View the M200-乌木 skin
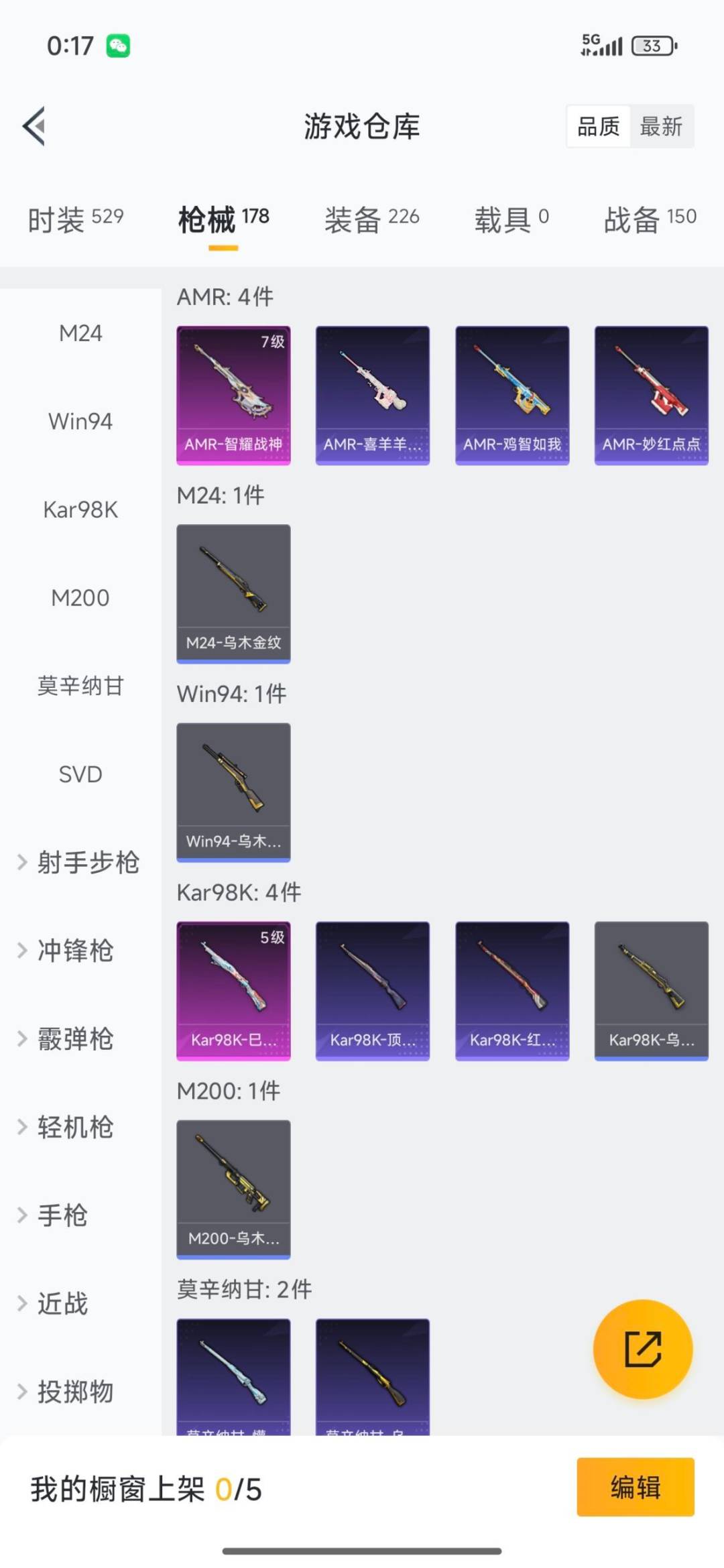This screenshot has width=724, height=1568. click(233, 1191)
